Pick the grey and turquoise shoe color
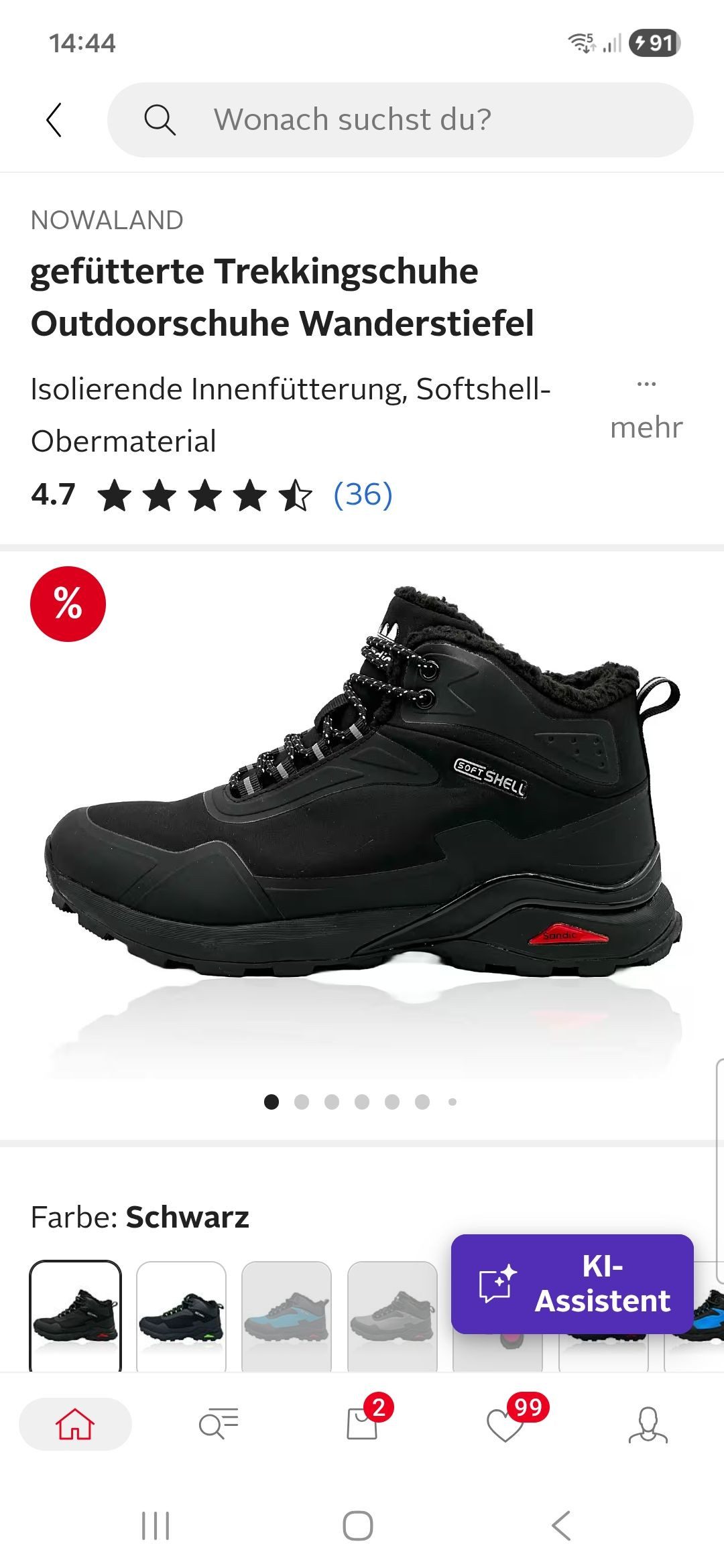This screenshot has width=724, height=1568. (x=287, y=1315)
